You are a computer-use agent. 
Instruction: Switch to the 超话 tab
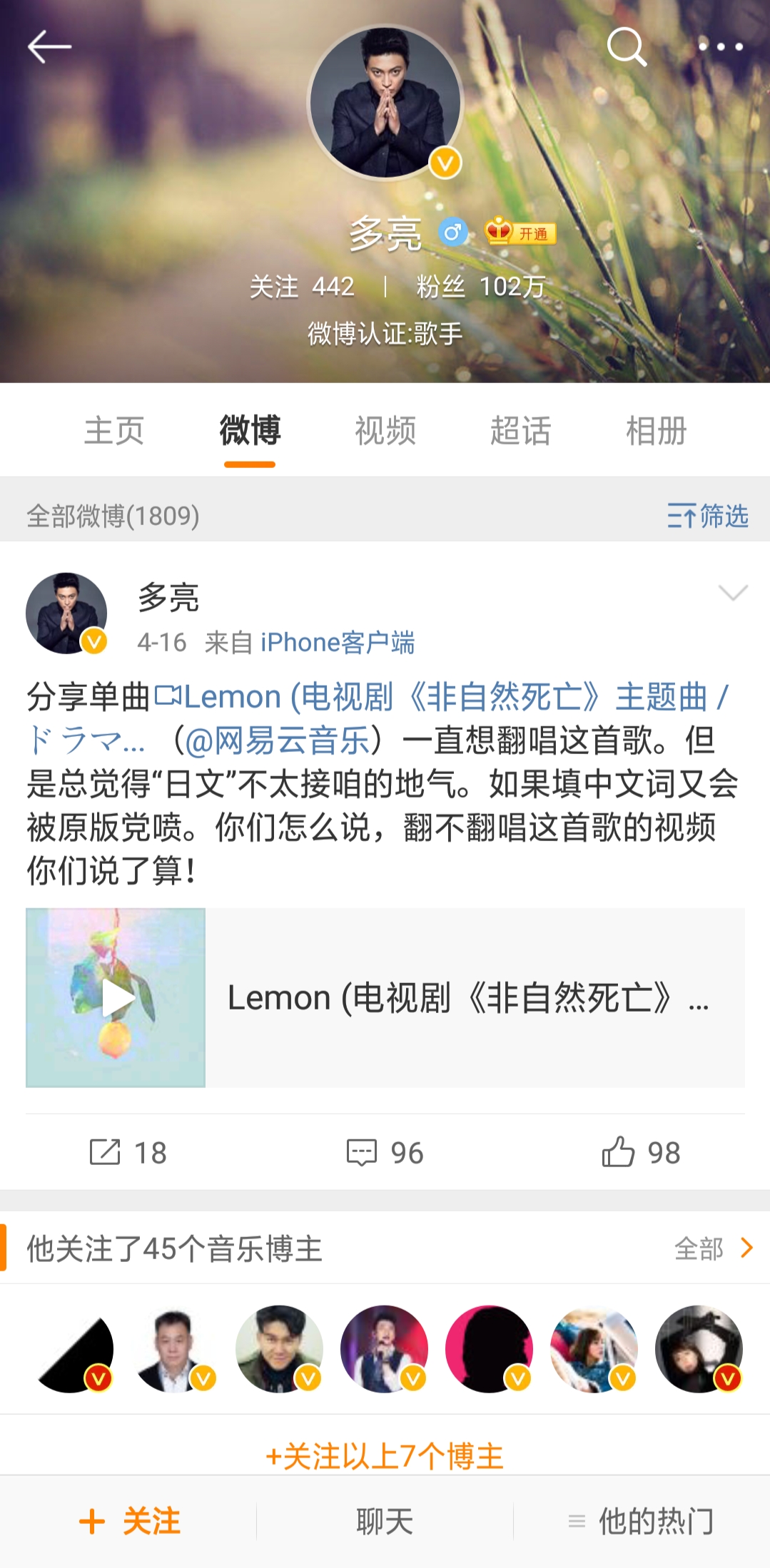tap(520, 431)
